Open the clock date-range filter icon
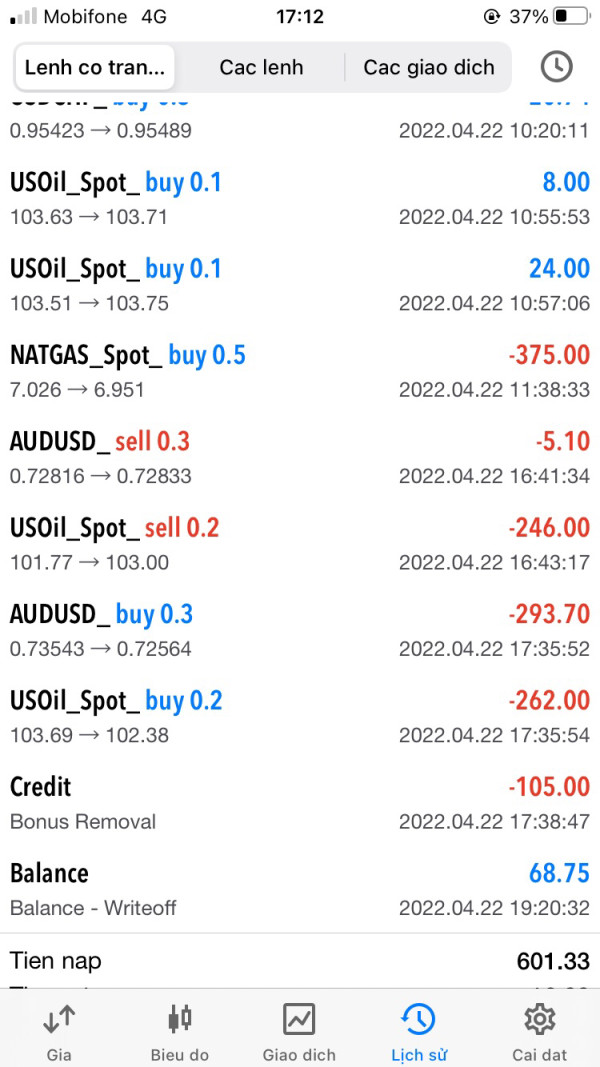 (556, 67)
